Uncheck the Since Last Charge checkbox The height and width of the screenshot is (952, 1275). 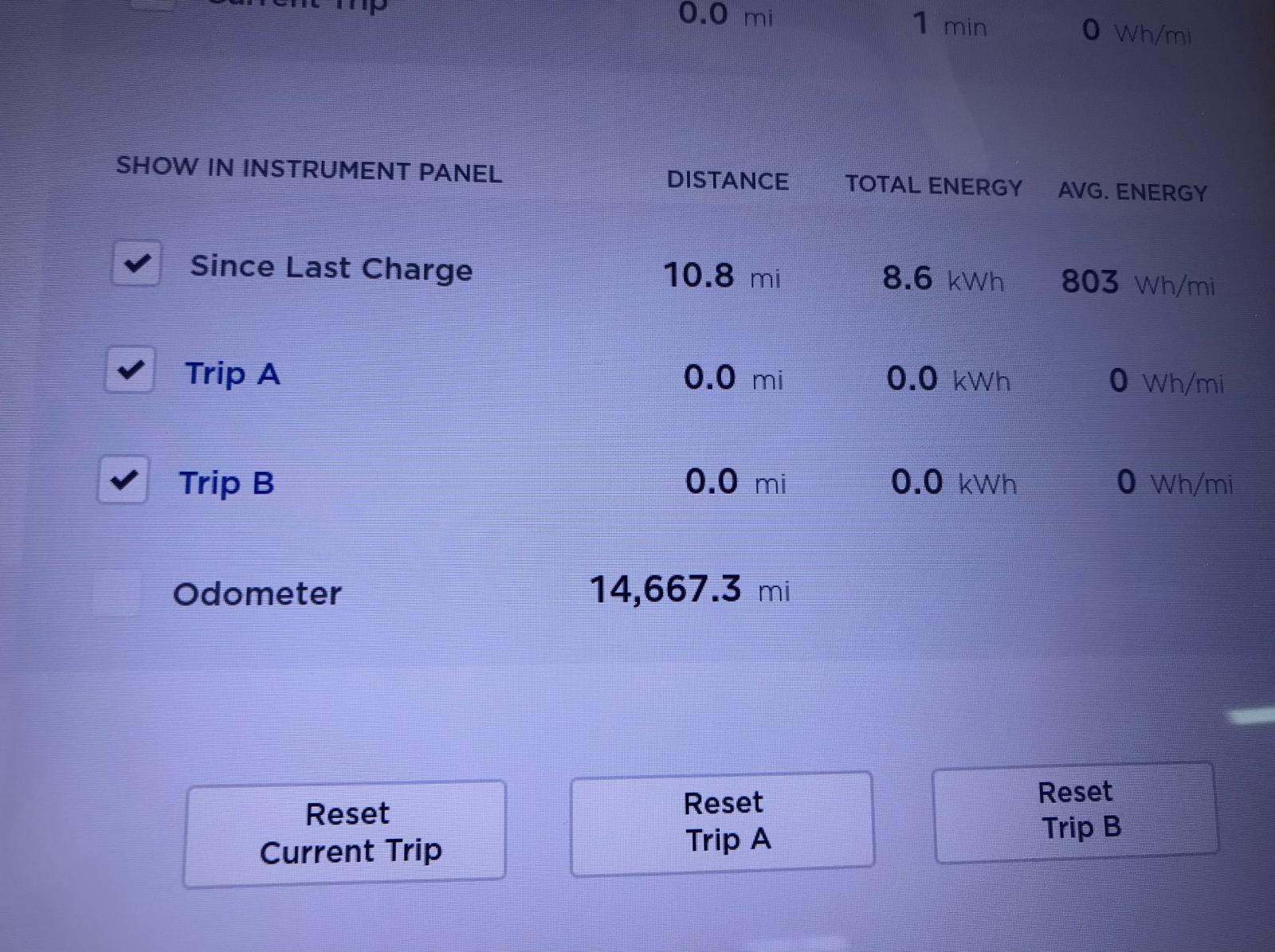(x=136, y=264)
